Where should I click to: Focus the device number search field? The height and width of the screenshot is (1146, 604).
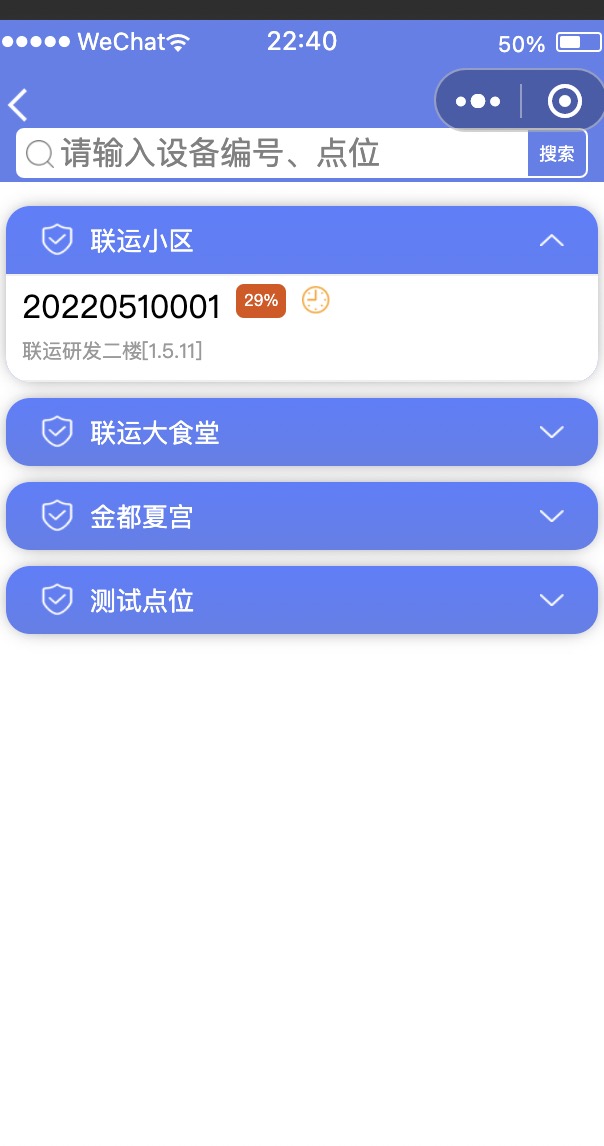272,153
